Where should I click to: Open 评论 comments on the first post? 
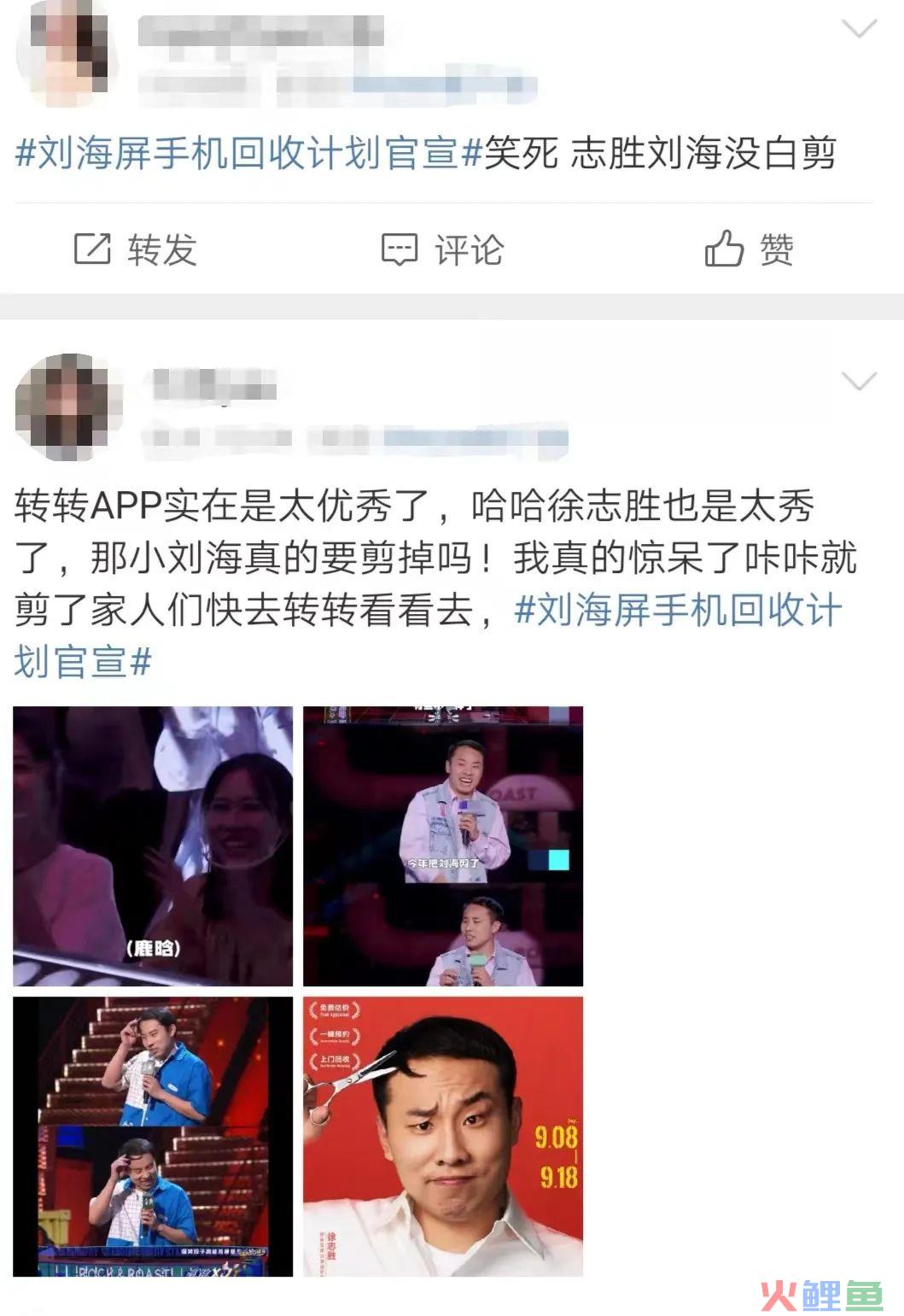click(442, 250)
